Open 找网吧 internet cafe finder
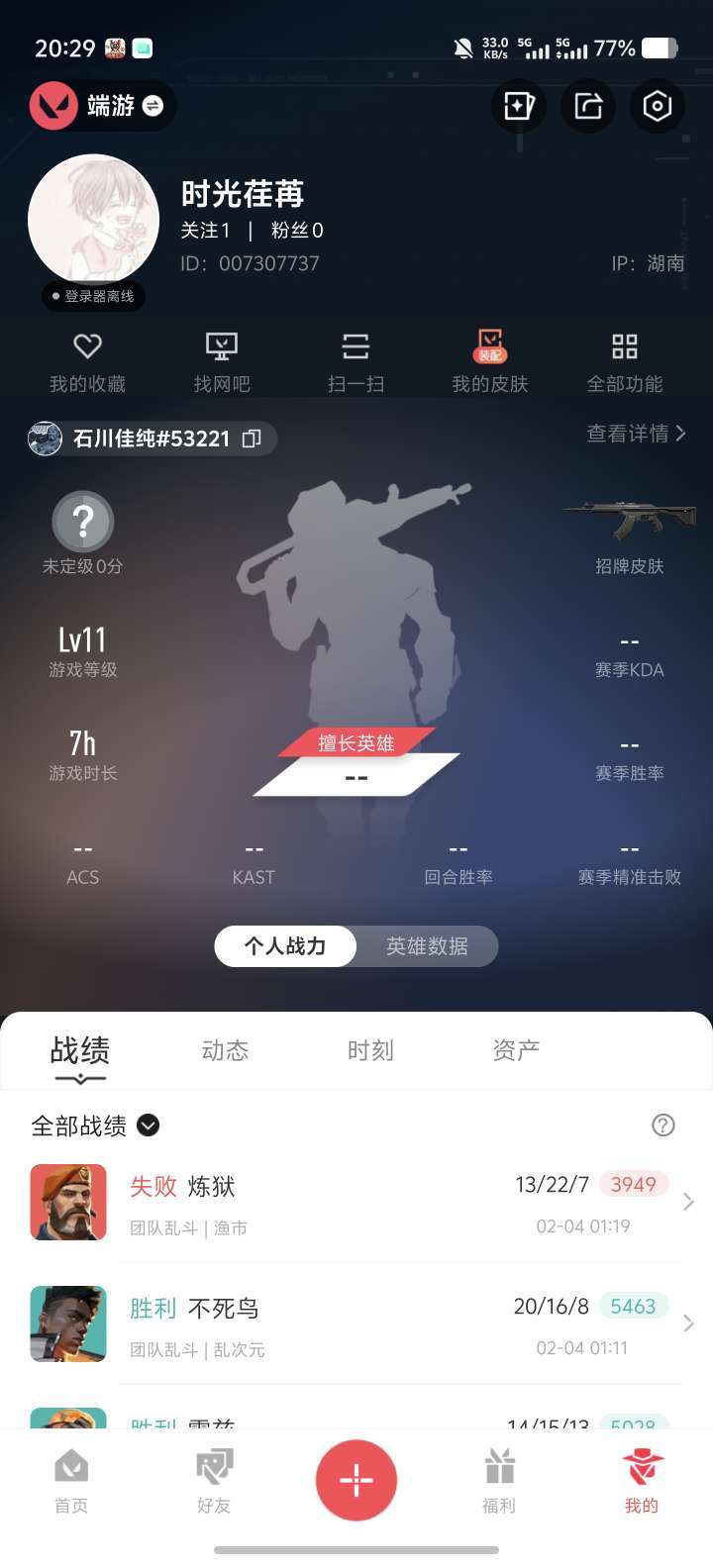This screenshot has width=713, height=1568. pos(222,362)
